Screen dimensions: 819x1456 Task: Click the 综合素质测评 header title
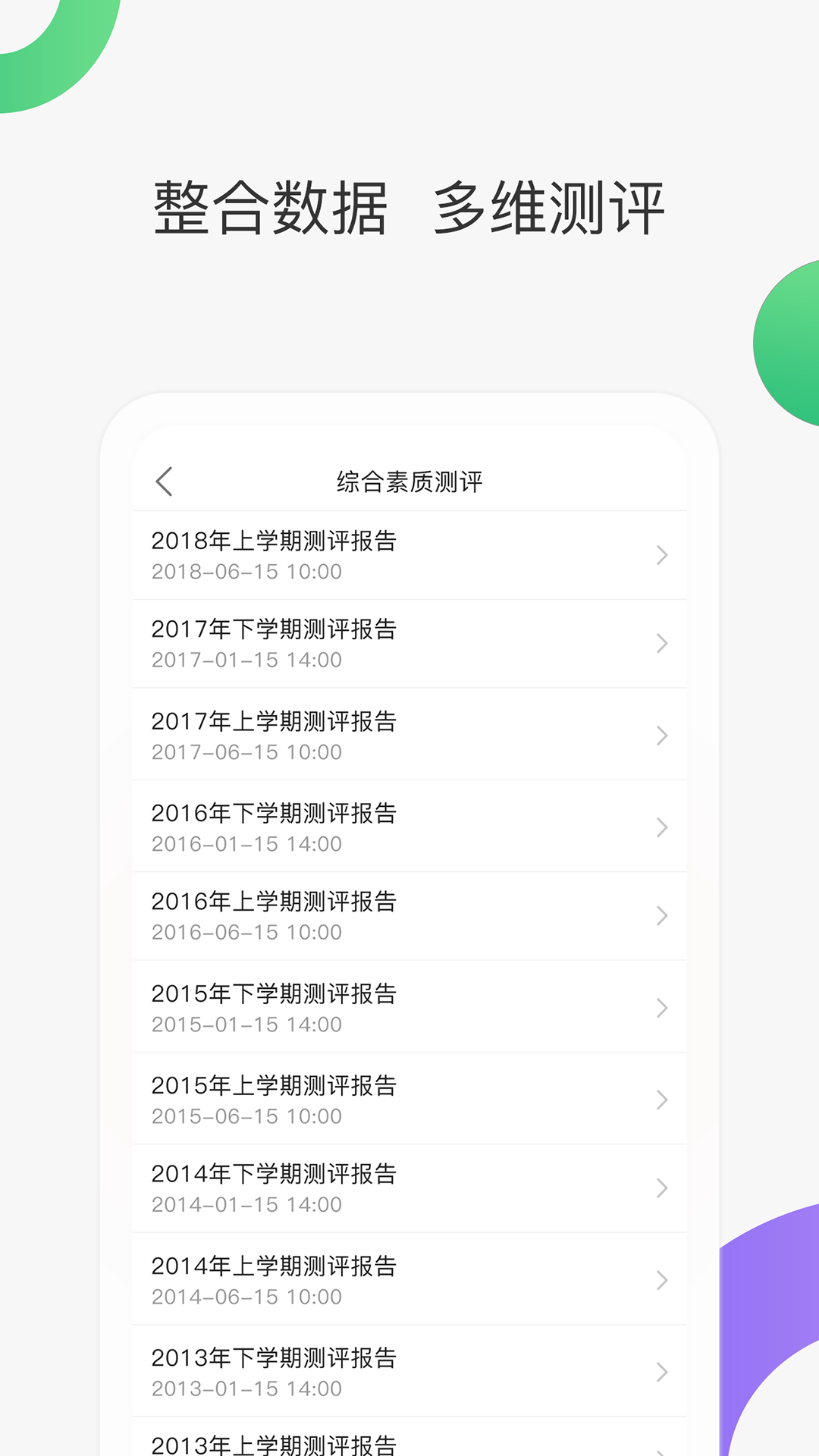(x=409, y=480)
